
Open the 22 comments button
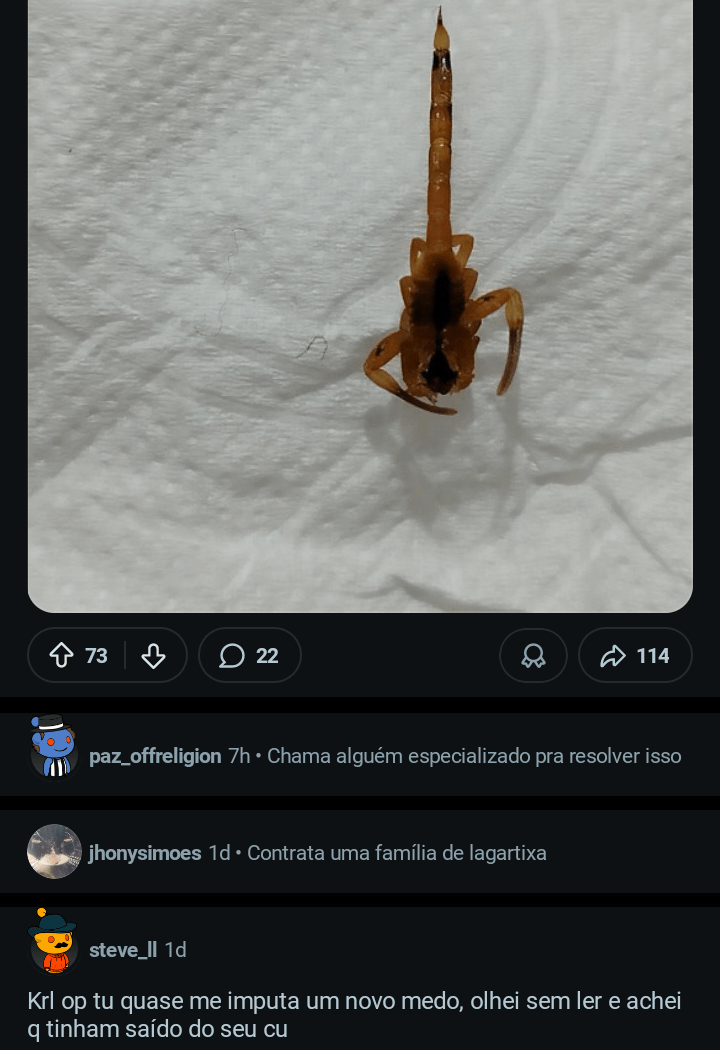pyautogui.click(x=250, y=656)
